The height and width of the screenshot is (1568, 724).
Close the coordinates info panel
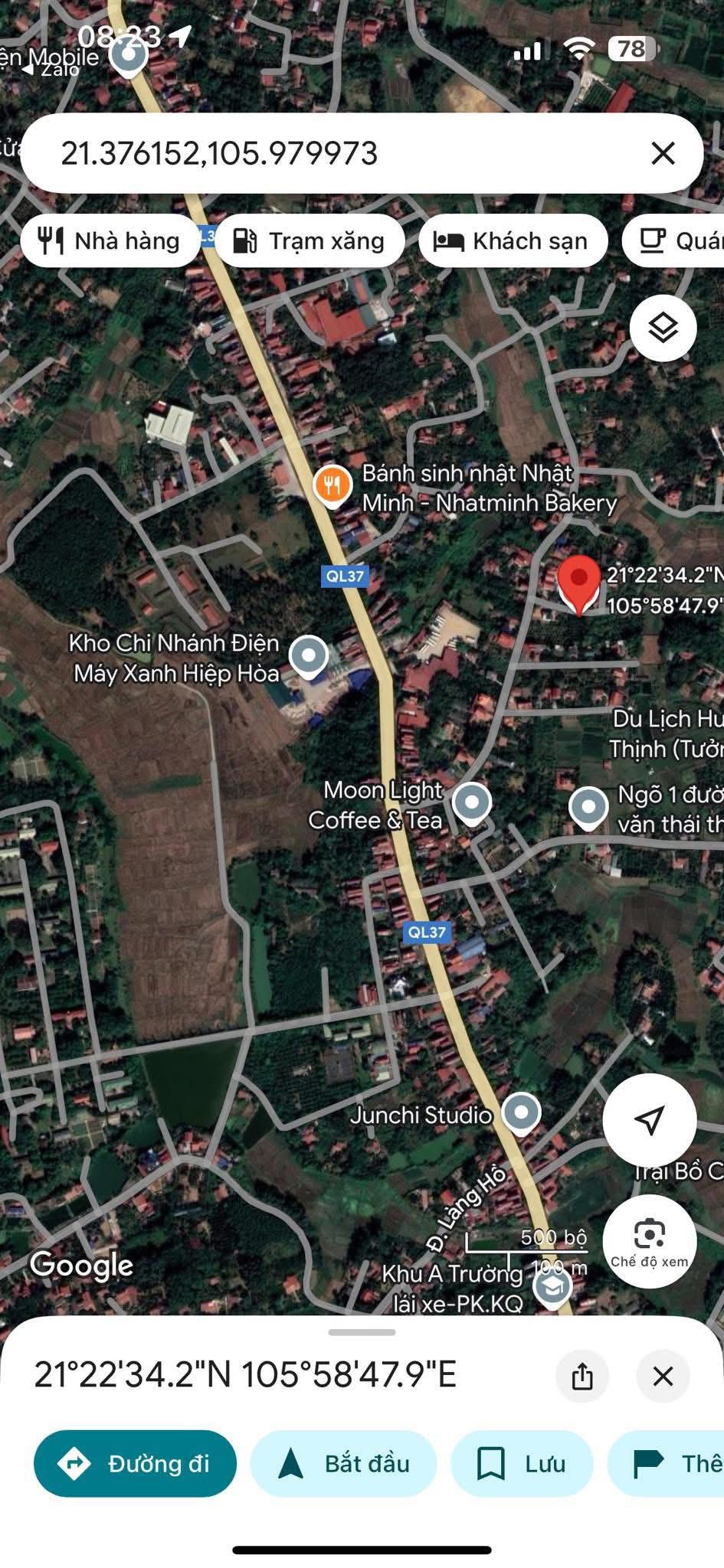pos(663,1376)
